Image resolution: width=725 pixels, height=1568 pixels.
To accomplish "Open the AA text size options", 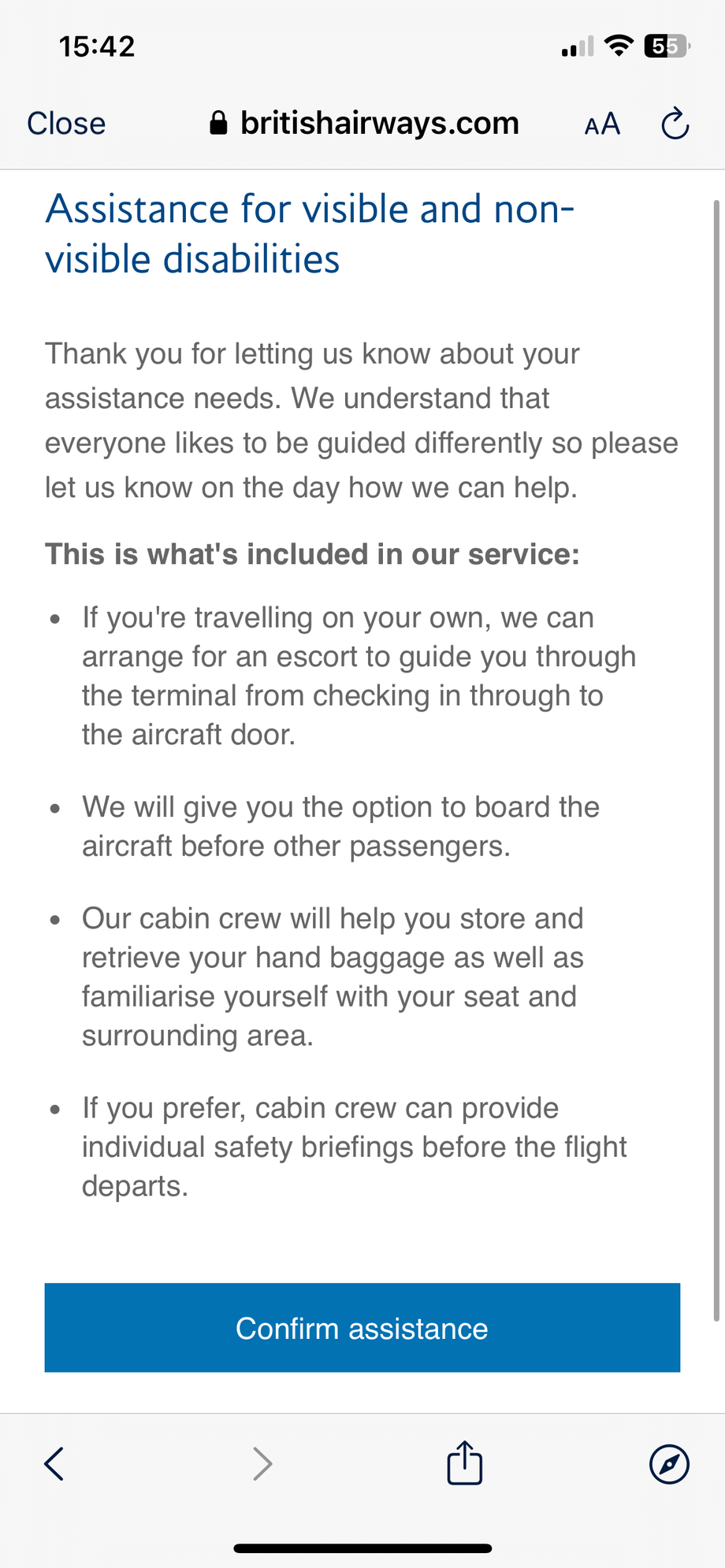I will point(602,124).
